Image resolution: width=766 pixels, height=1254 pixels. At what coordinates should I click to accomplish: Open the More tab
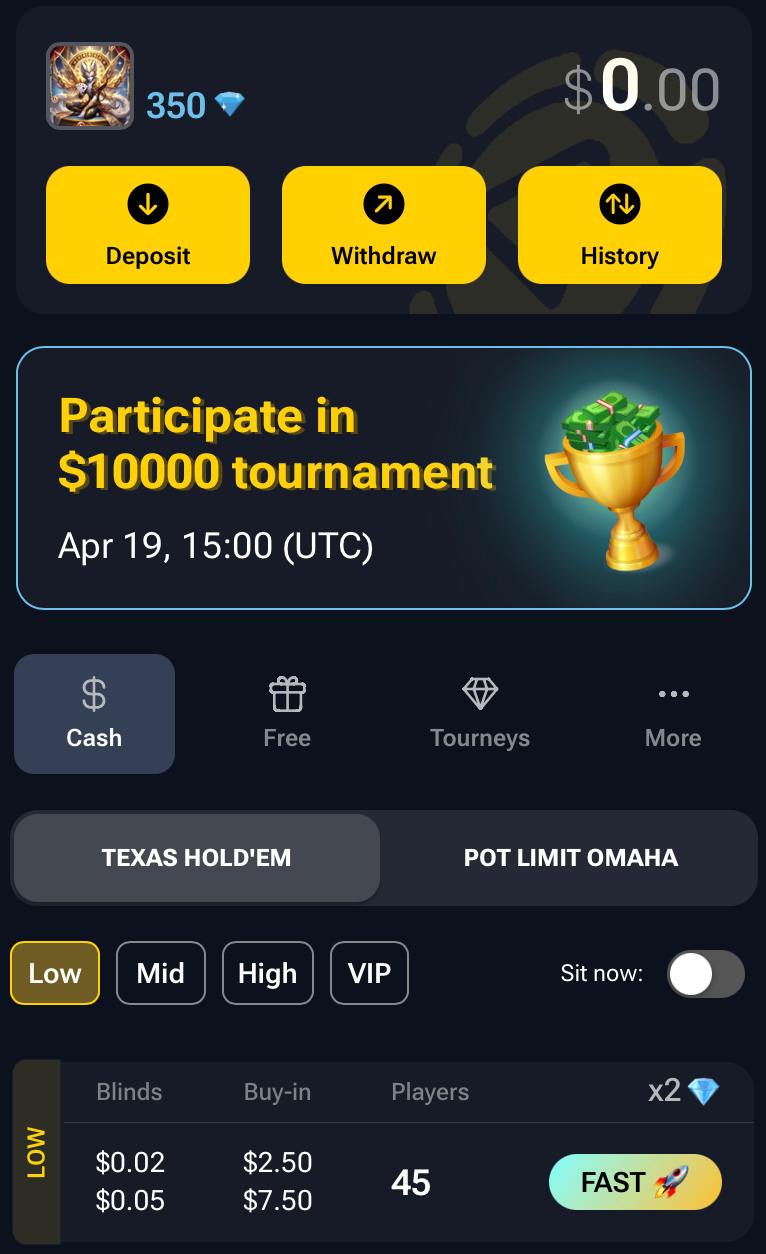pyautogui.click(x=673, y=714)
